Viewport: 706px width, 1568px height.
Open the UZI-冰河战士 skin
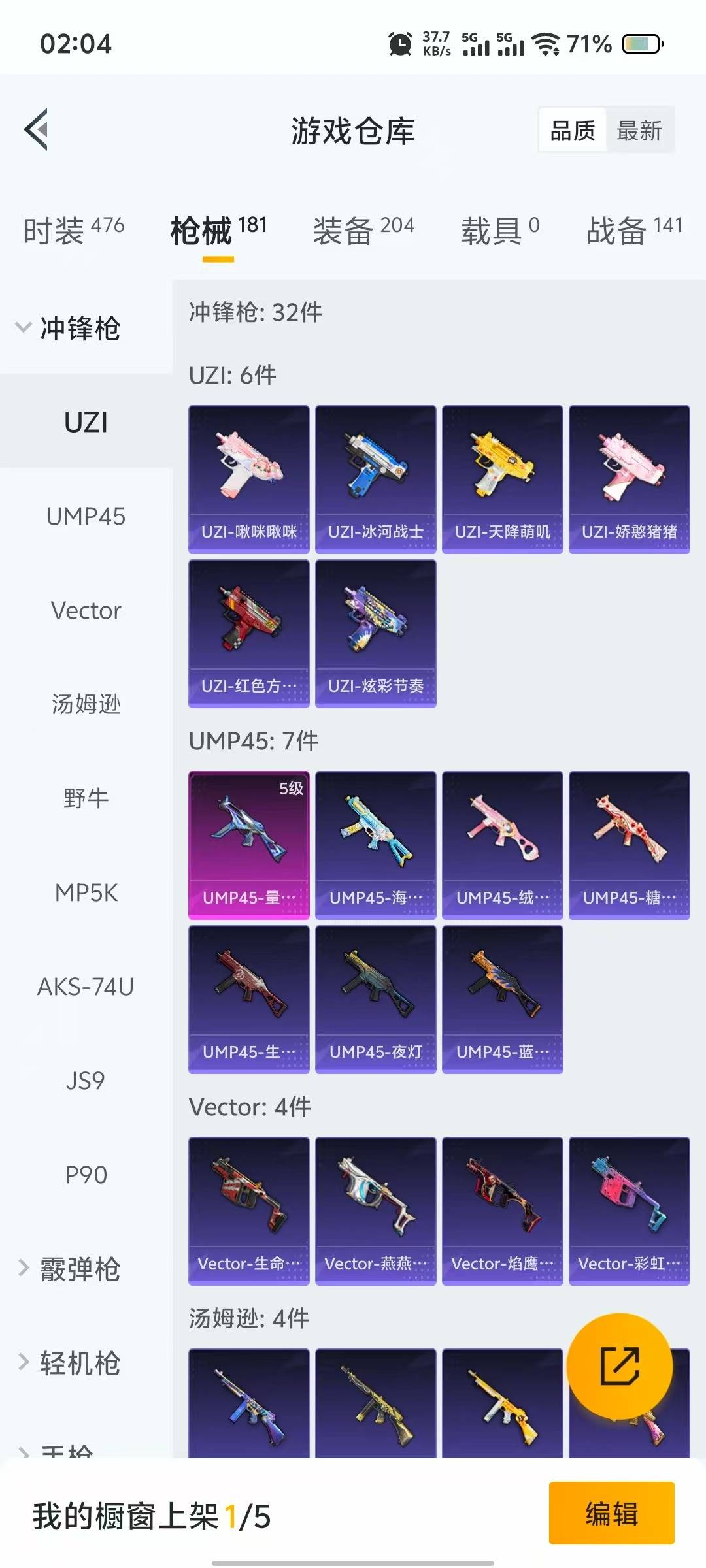pos(375,479)
